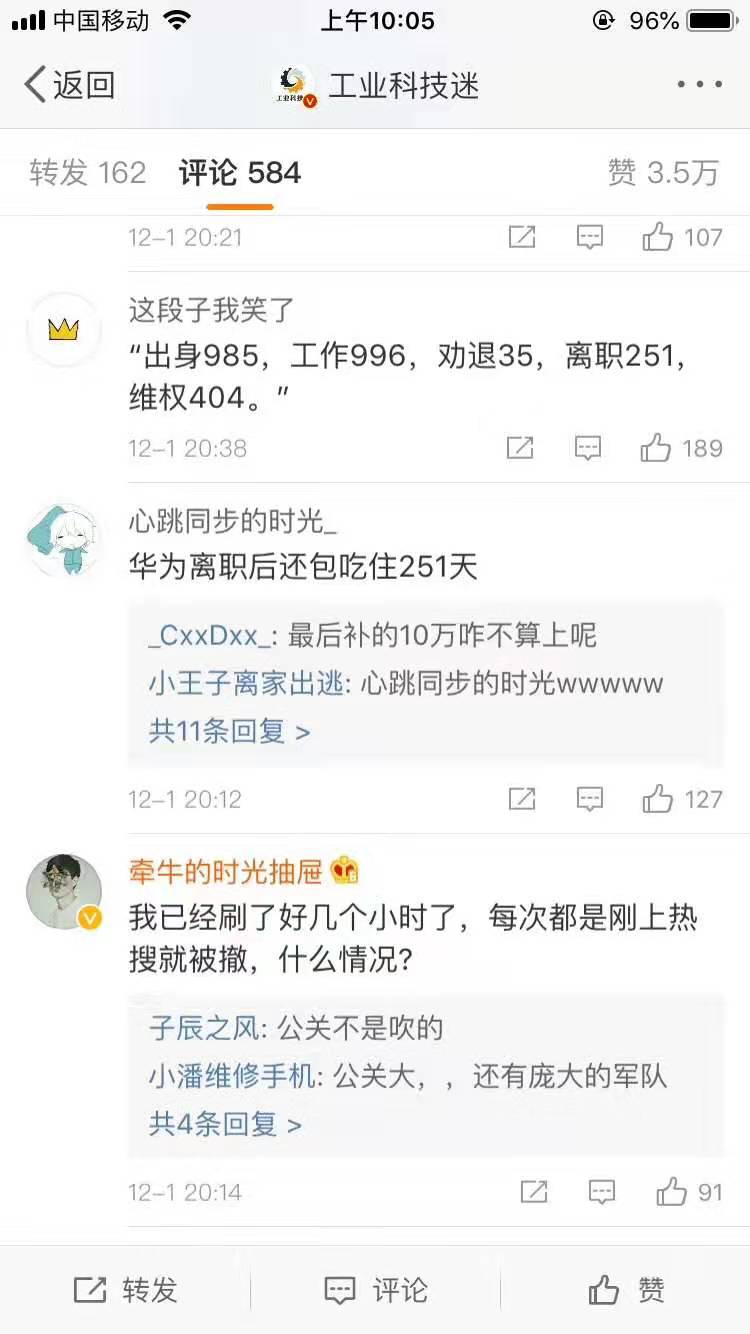Tap bottom 赞 button
Image resolution: width=750 pixels, height=1334 pixels.
[x=625, y=1290]
